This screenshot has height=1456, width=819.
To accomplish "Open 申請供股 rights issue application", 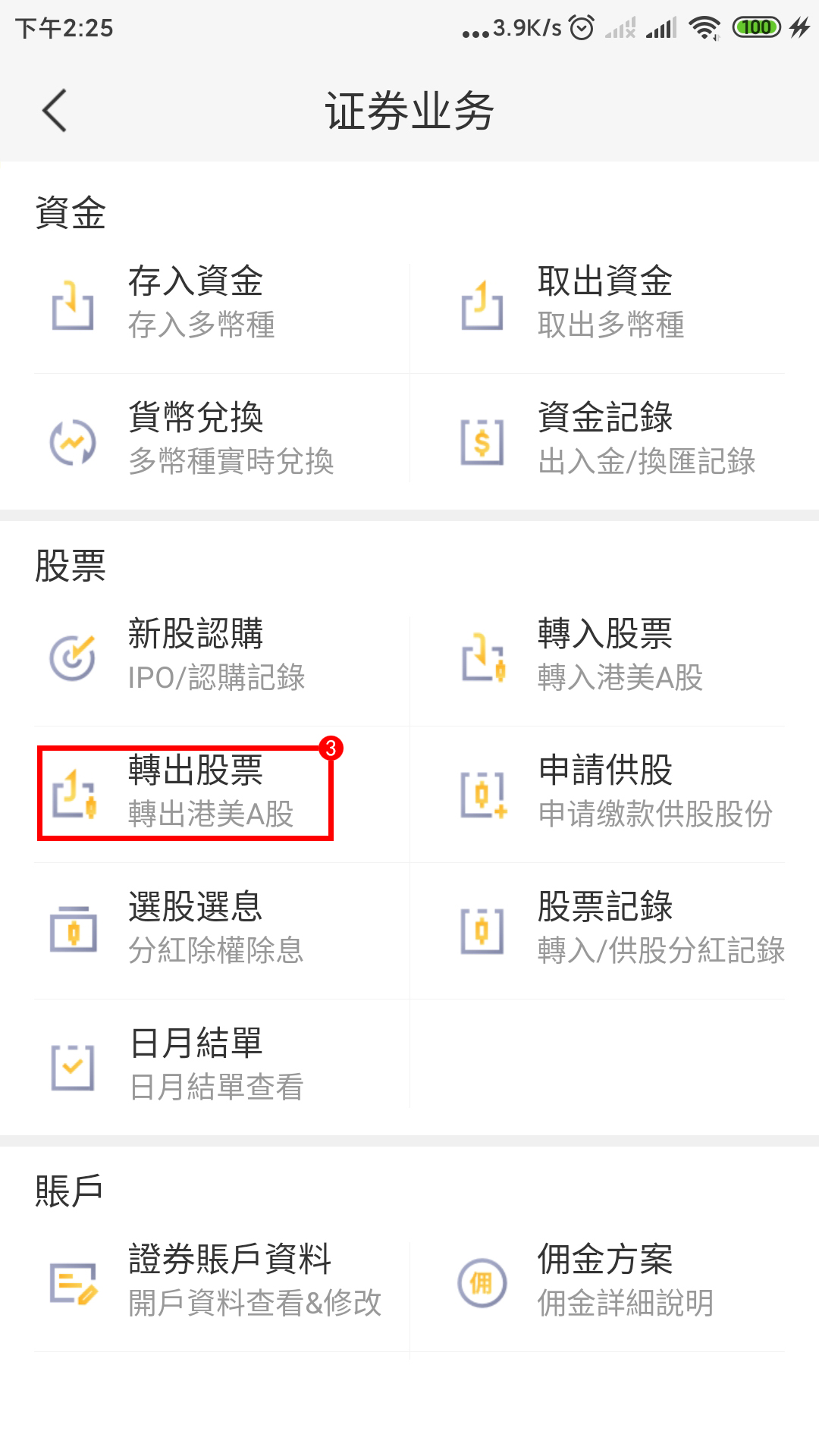I will (598, 793).
